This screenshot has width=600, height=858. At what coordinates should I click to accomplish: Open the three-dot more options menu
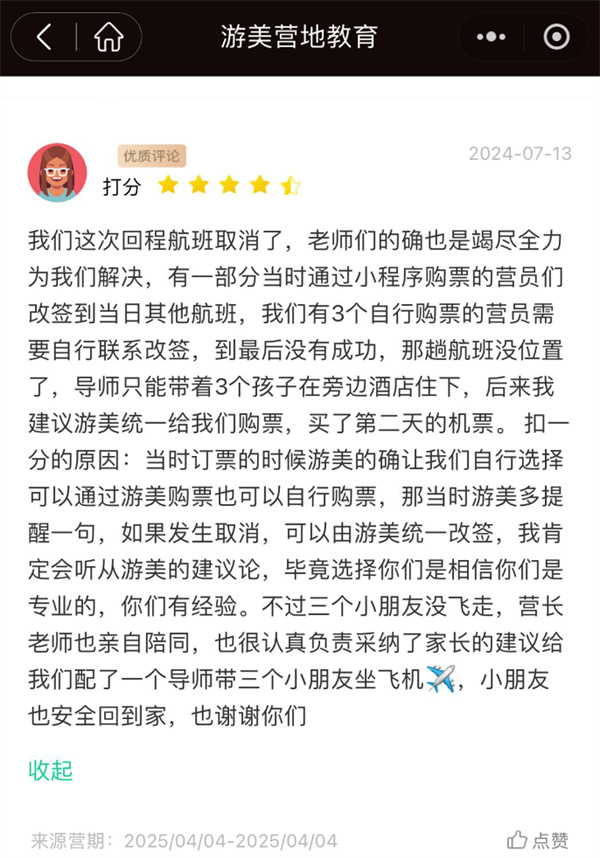[x=491, y=38]
